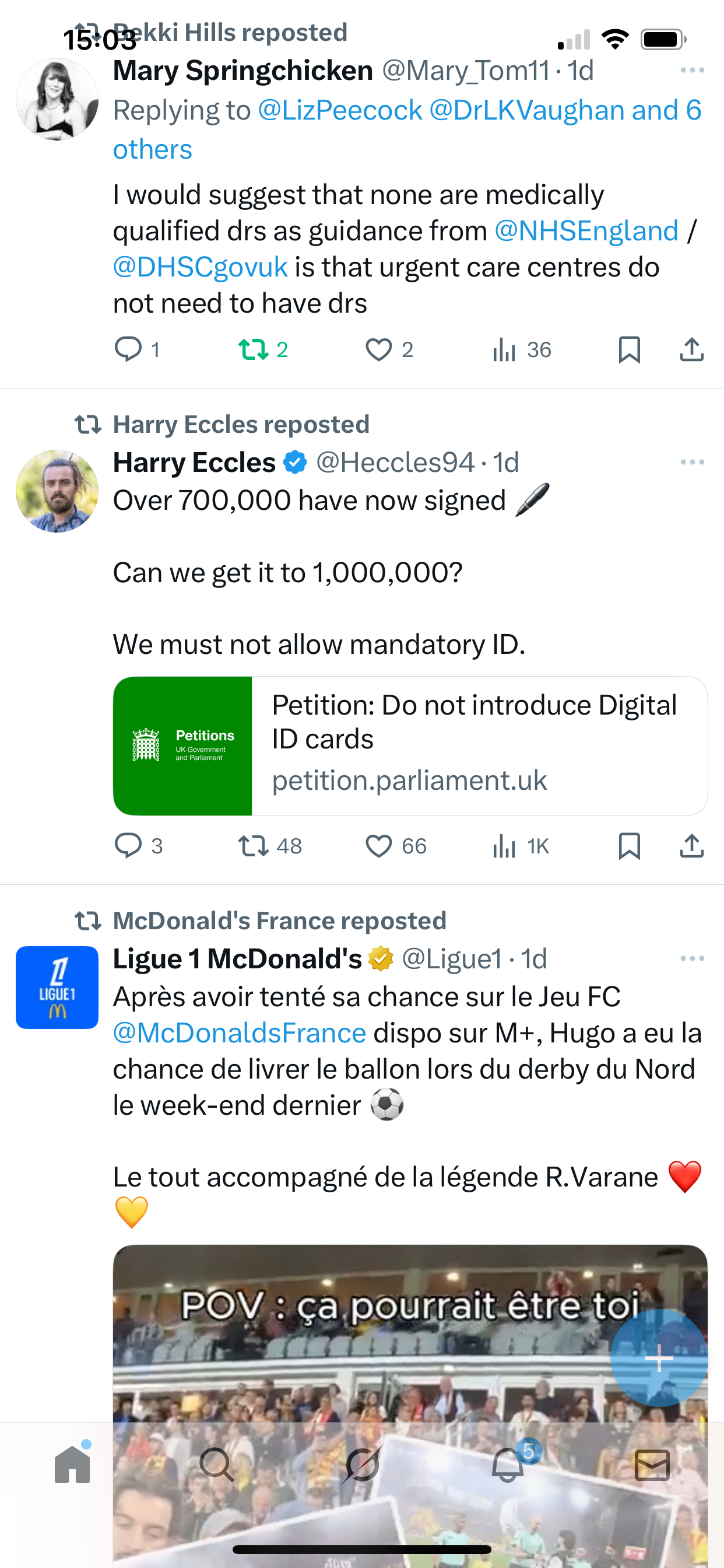View Harry Eccles' profile picture
The height and width of the screenshot is (1568, 724).
coord(57,491)
